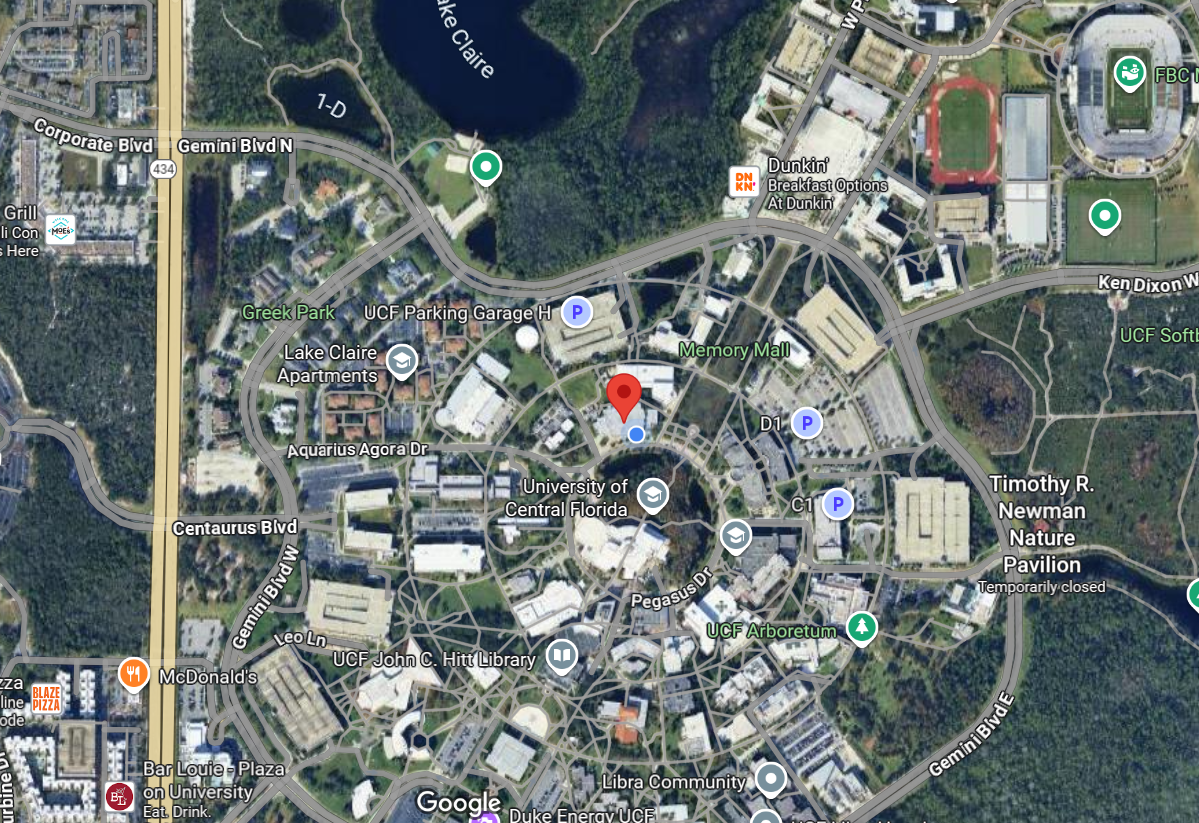Image resolution: width=1199 pixels, height=823 pixels.
Task: Open the McDonald's restaurant marker
Action: point(134,675)
